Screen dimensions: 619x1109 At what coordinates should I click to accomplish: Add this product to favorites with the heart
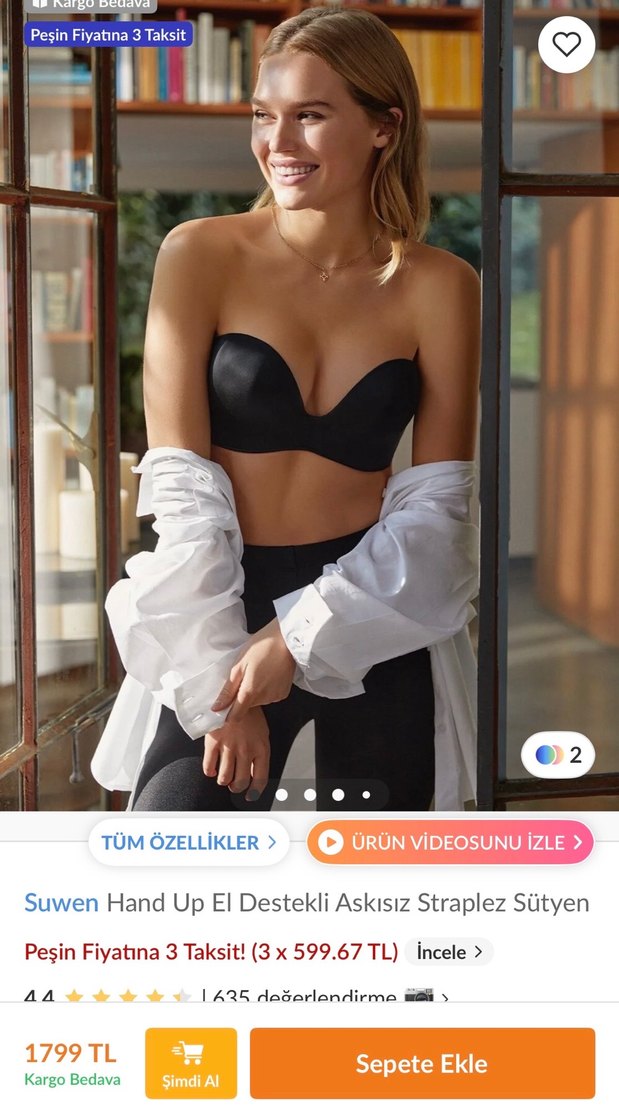[x=566, y=45]
